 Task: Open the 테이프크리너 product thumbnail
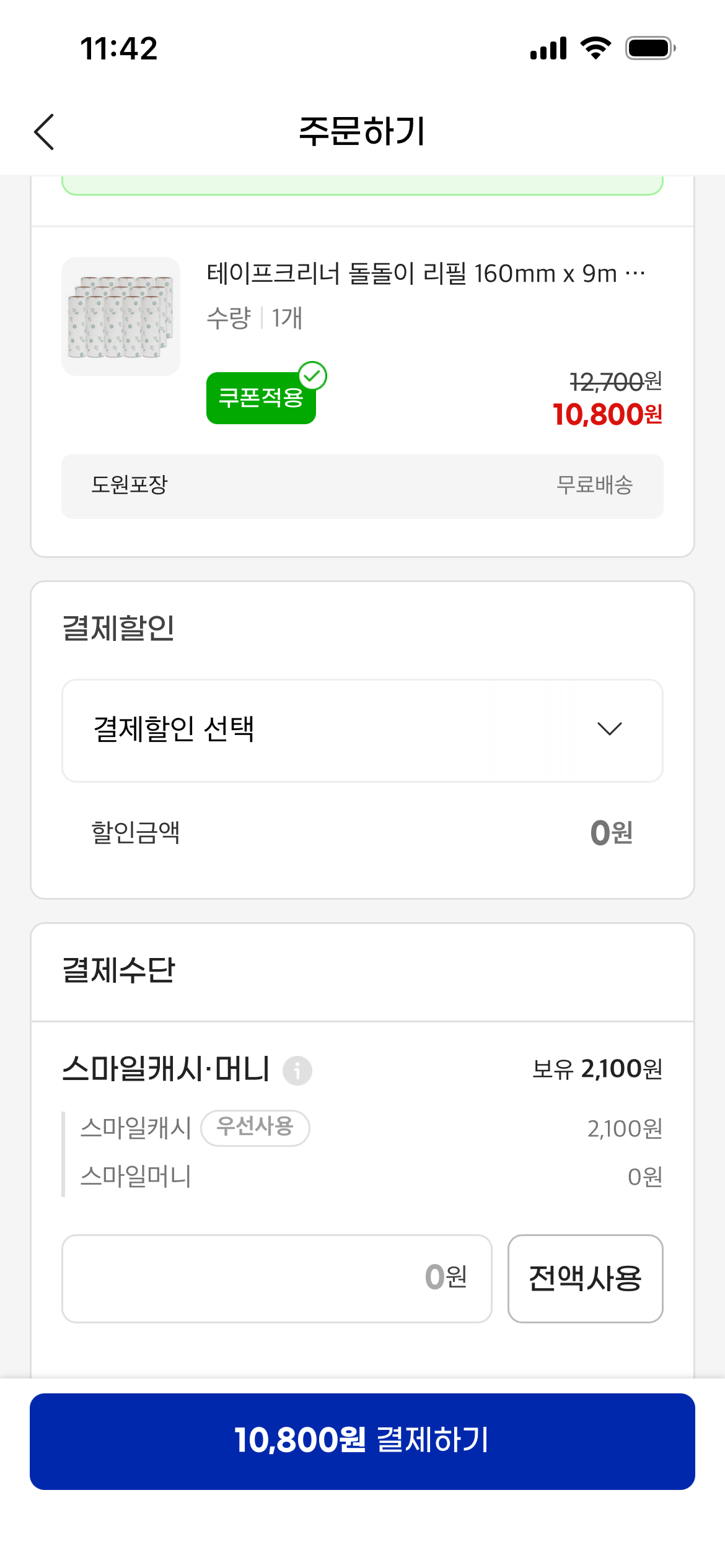click(121, 316)
